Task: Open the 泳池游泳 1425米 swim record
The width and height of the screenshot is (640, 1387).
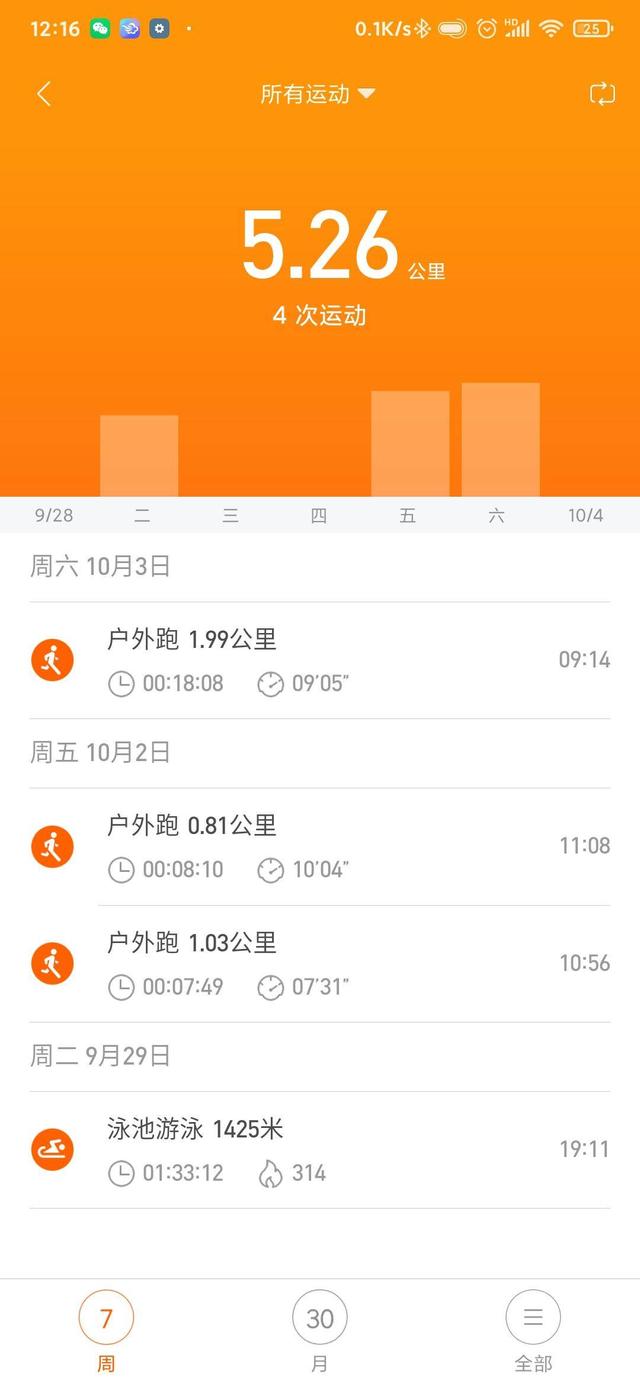Action: click(x=320, y=1150)
